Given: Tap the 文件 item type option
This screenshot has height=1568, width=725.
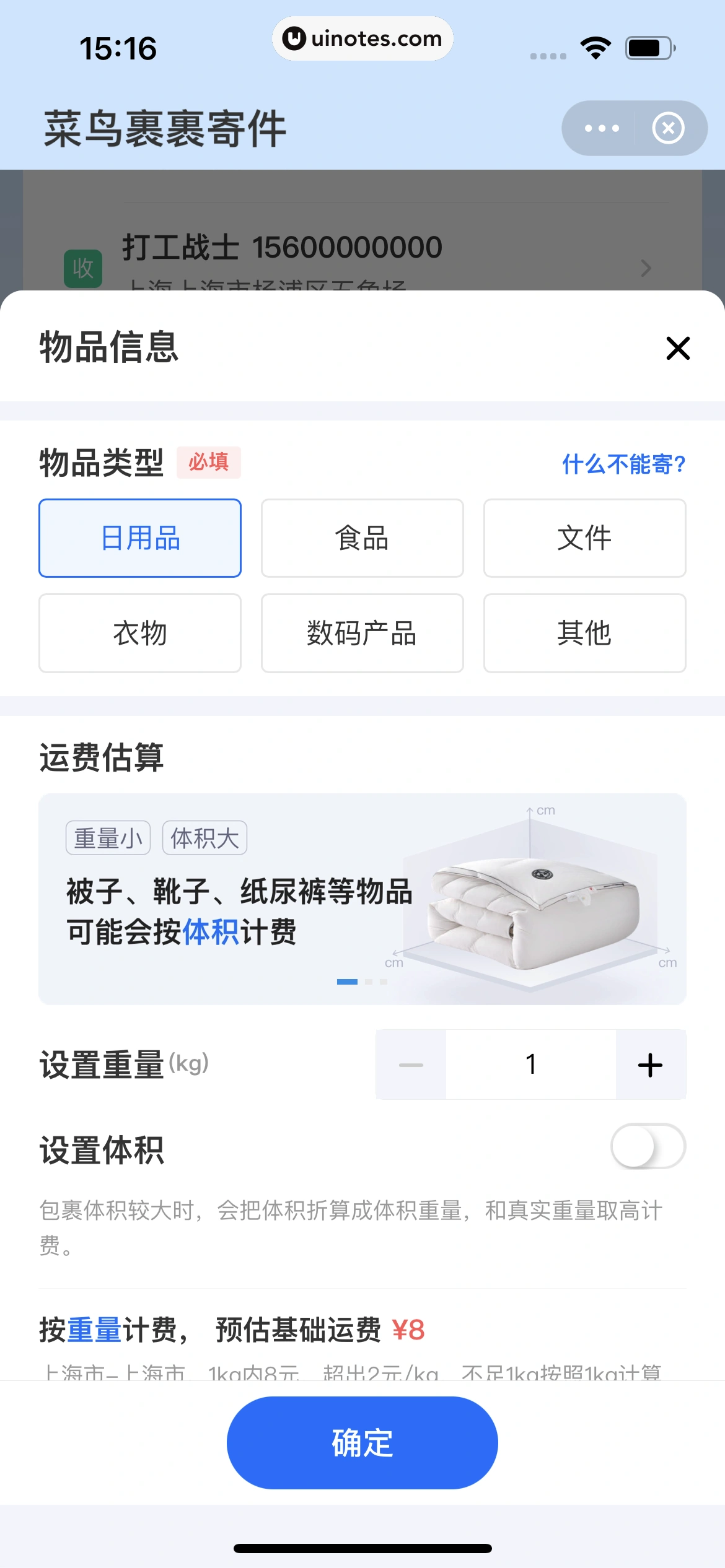Looking at the screenshot, I should (x=584, y=538).
